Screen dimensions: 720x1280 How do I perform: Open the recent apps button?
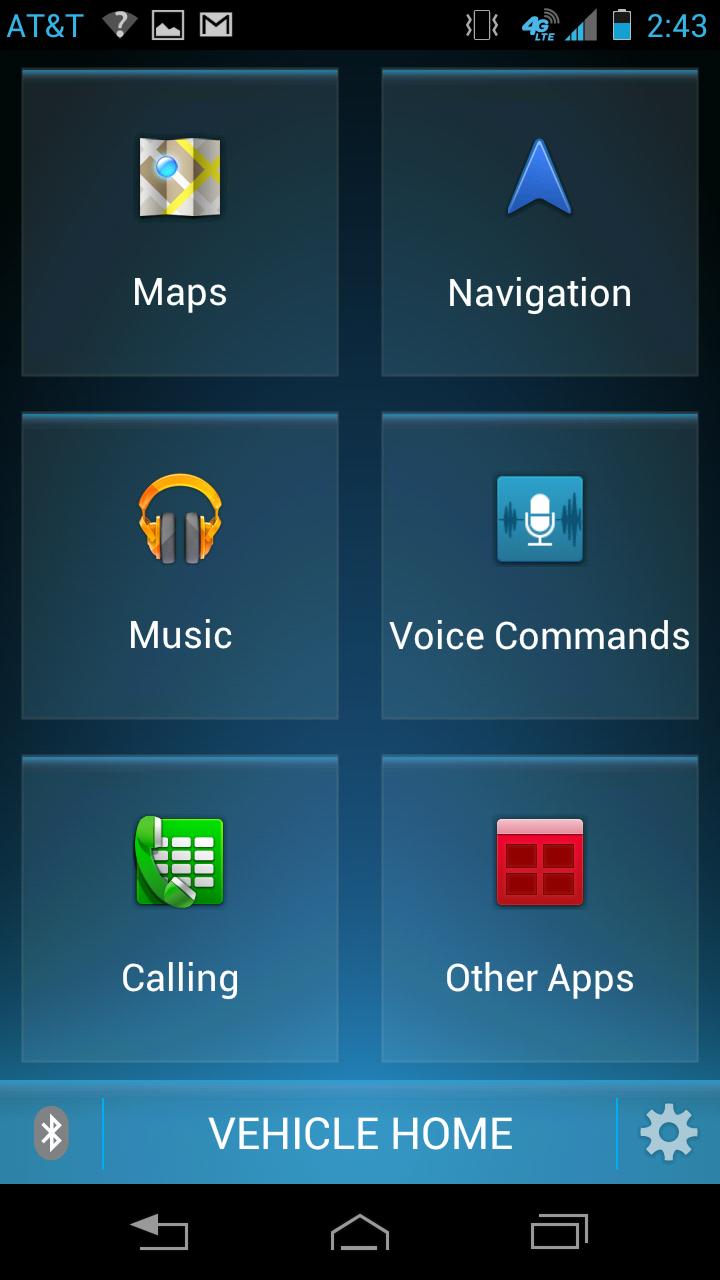pyautogui.click(x=559, y=1232)
